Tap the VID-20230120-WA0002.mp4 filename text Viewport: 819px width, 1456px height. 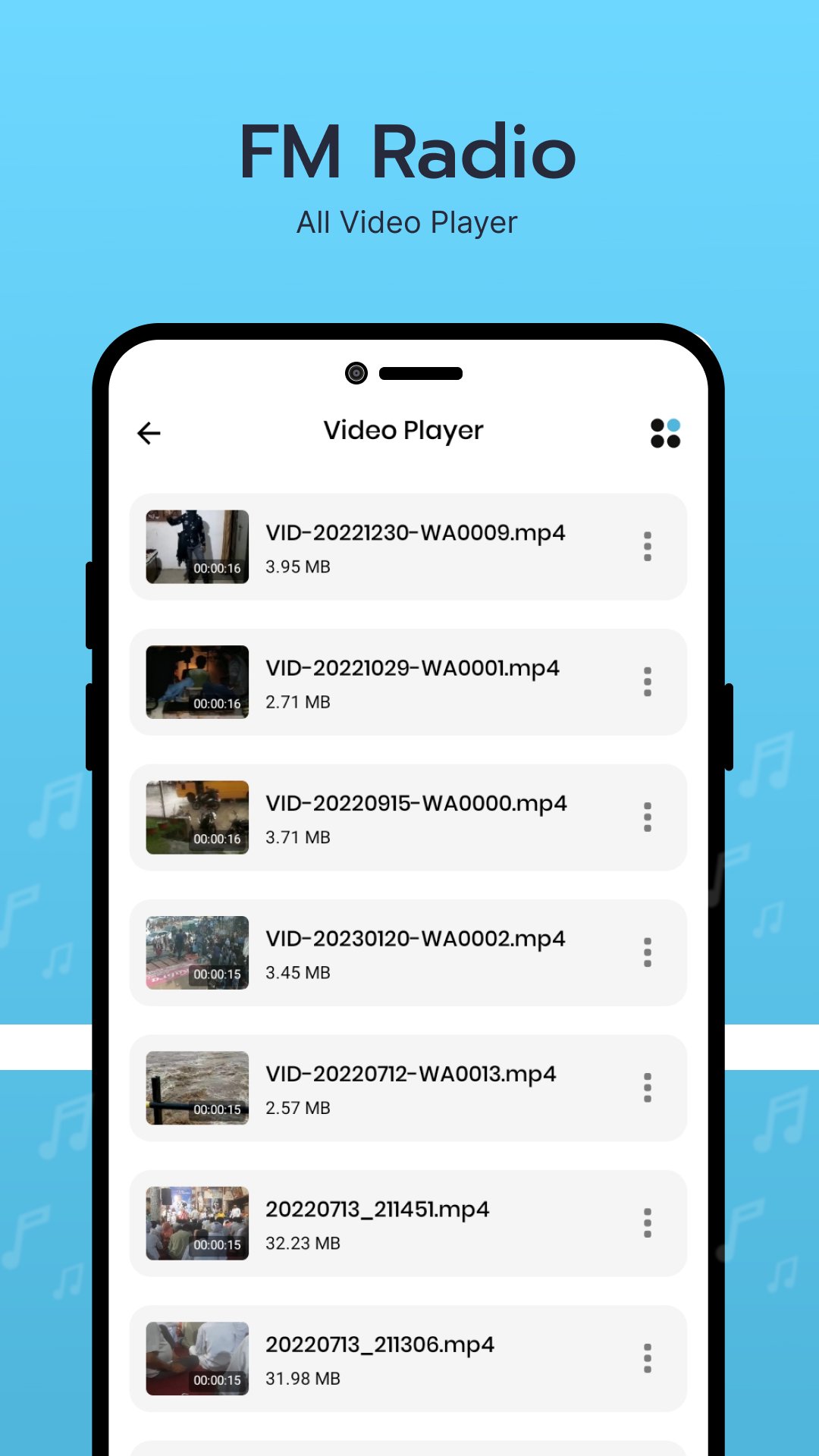(x=414, y=939)
